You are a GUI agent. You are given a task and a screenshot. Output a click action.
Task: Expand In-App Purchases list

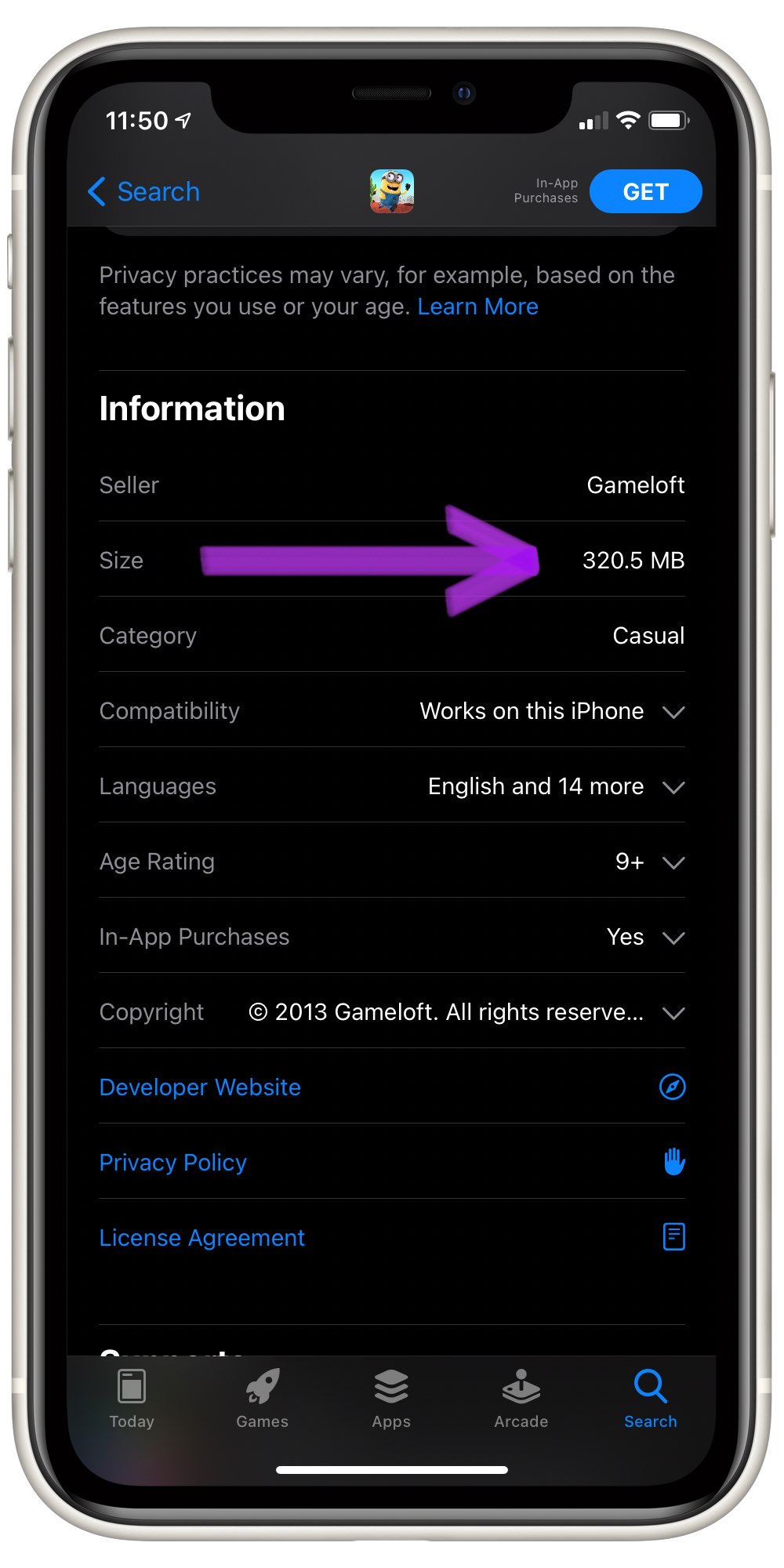673,938
